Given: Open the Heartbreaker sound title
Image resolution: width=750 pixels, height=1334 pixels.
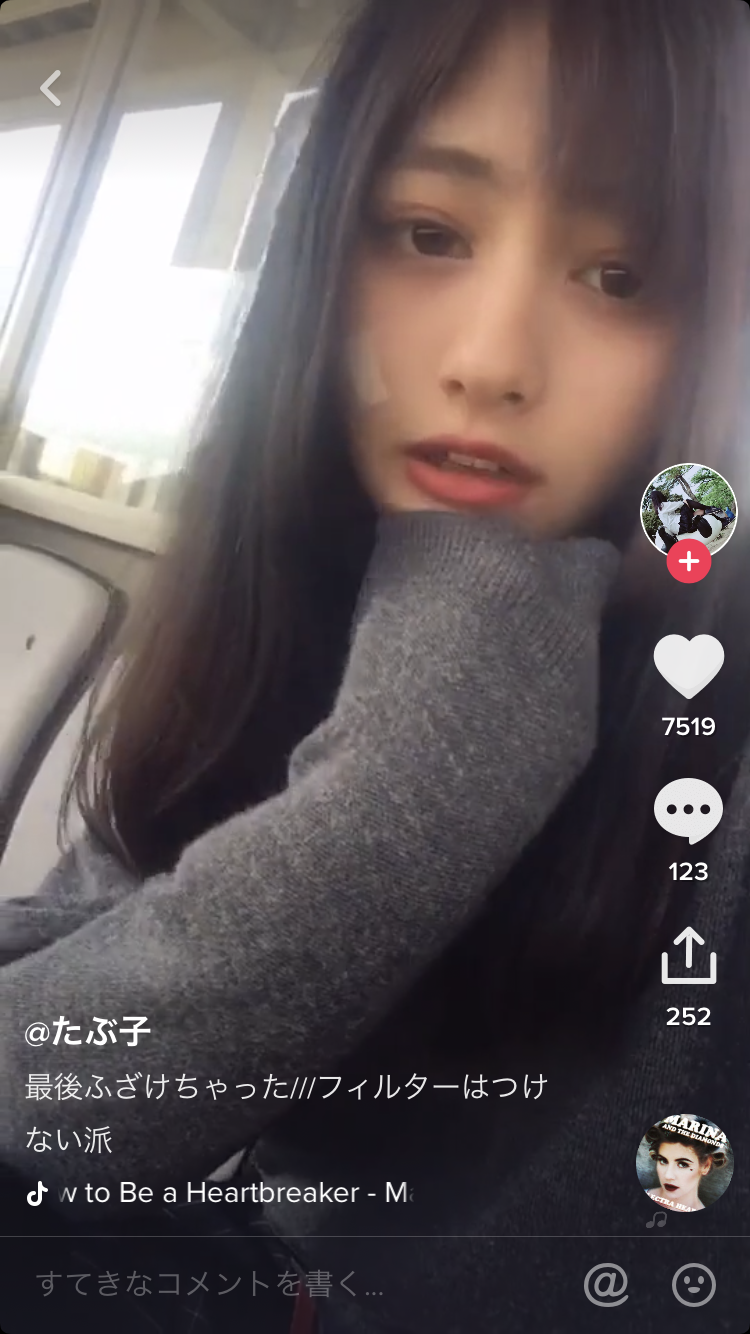Looking at the screenshot, I should [230, 1192].
